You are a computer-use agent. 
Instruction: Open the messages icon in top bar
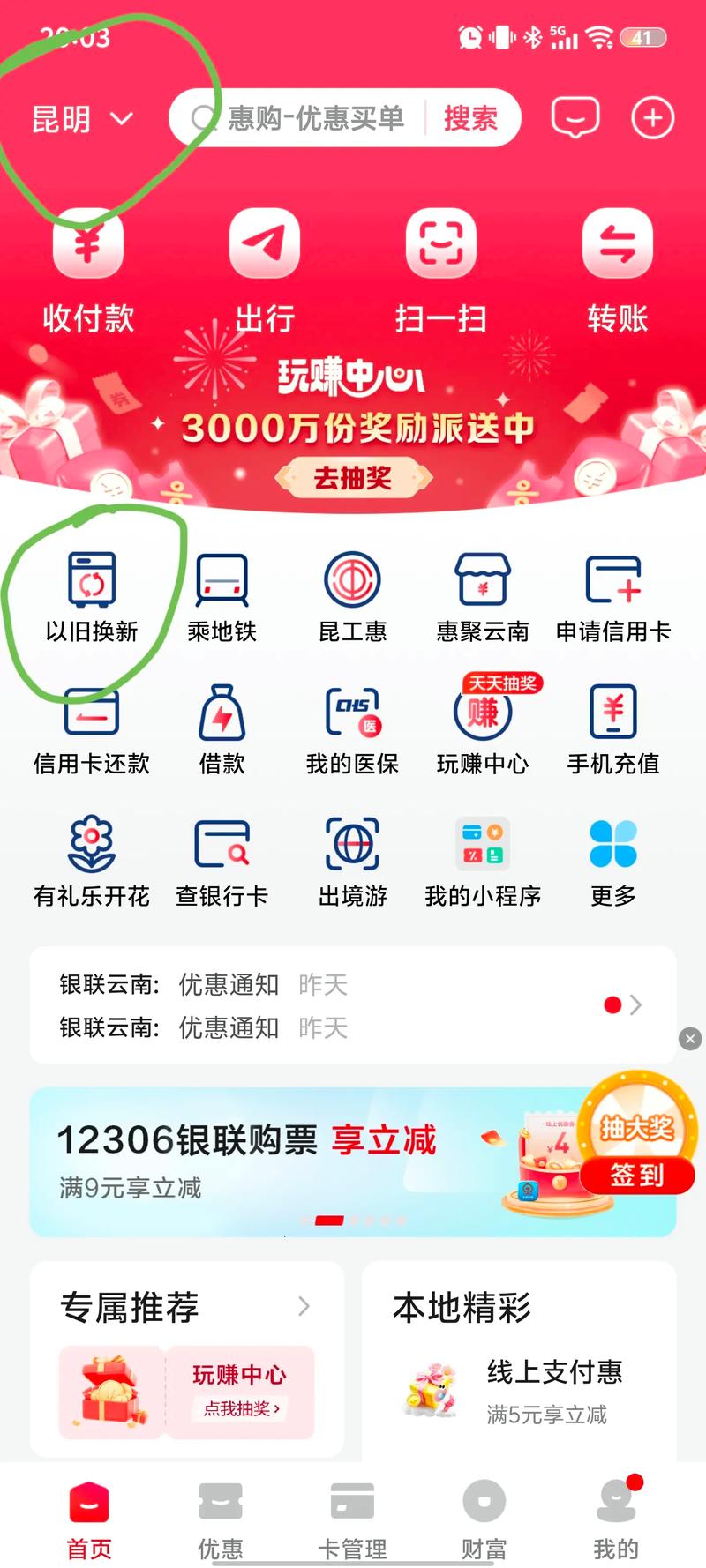(575, 117)
